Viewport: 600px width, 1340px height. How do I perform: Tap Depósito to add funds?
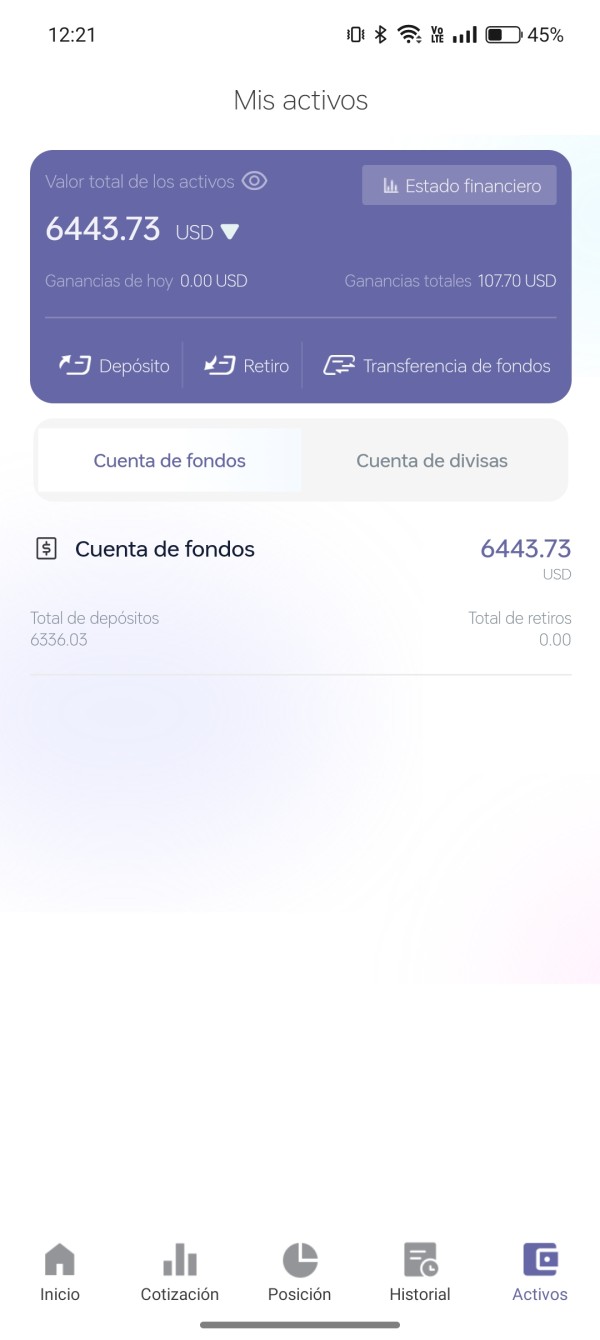click(114, 366)
